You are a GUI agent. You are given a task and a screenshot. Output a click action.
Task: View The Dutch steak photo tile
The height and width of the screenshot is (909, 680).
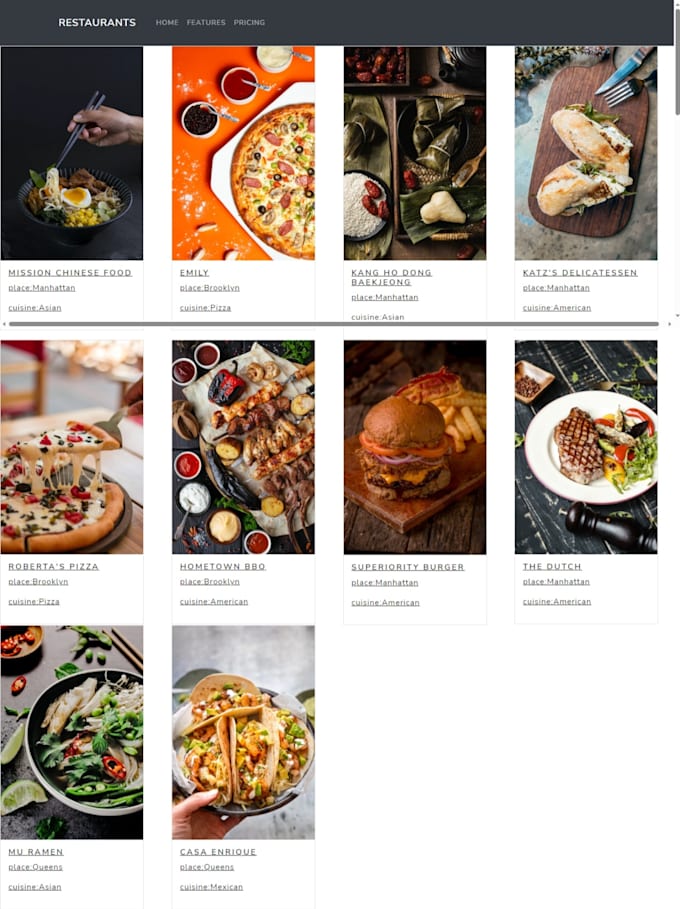click(586, 447)
